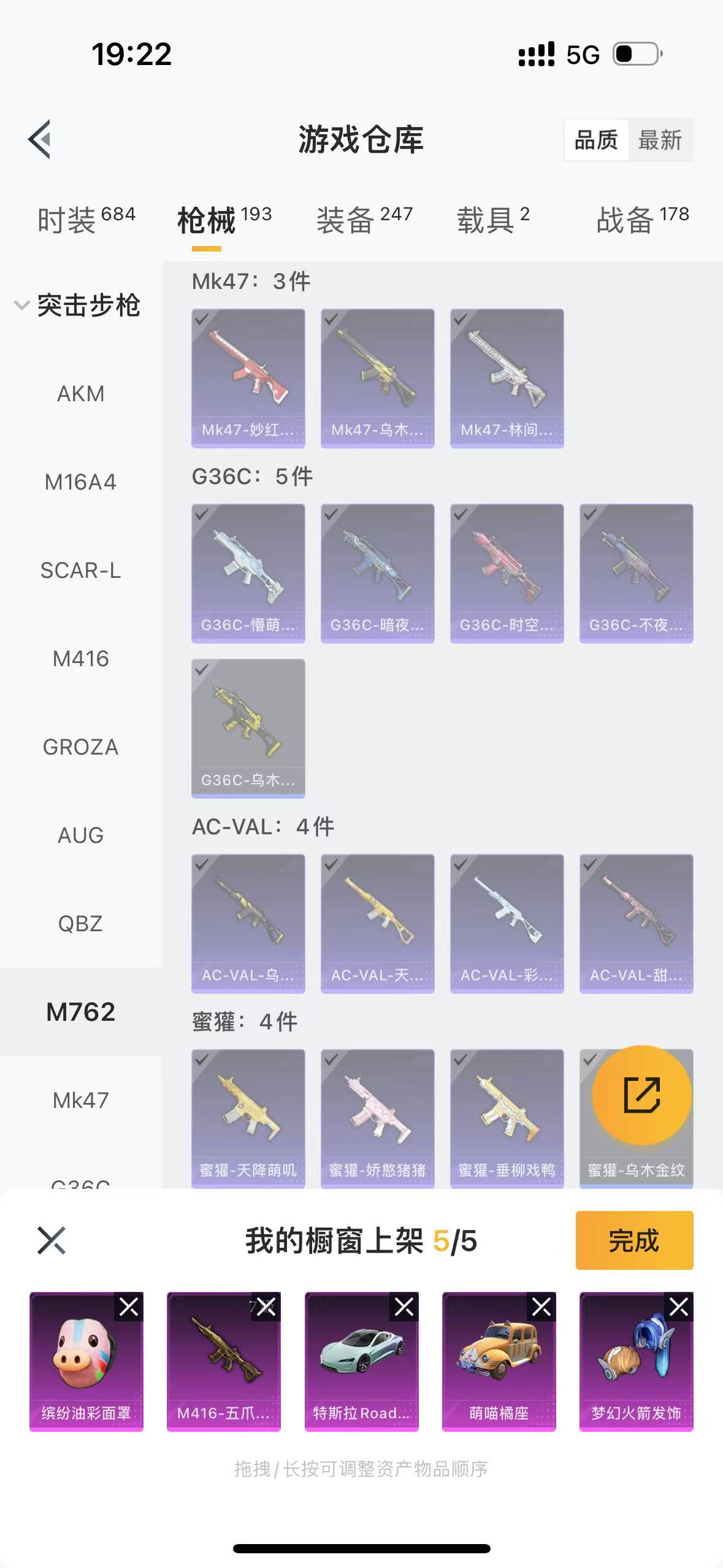Select the G36C-懵萌 skin
This screenshot has height=1568, width=723.
(248, 572)
